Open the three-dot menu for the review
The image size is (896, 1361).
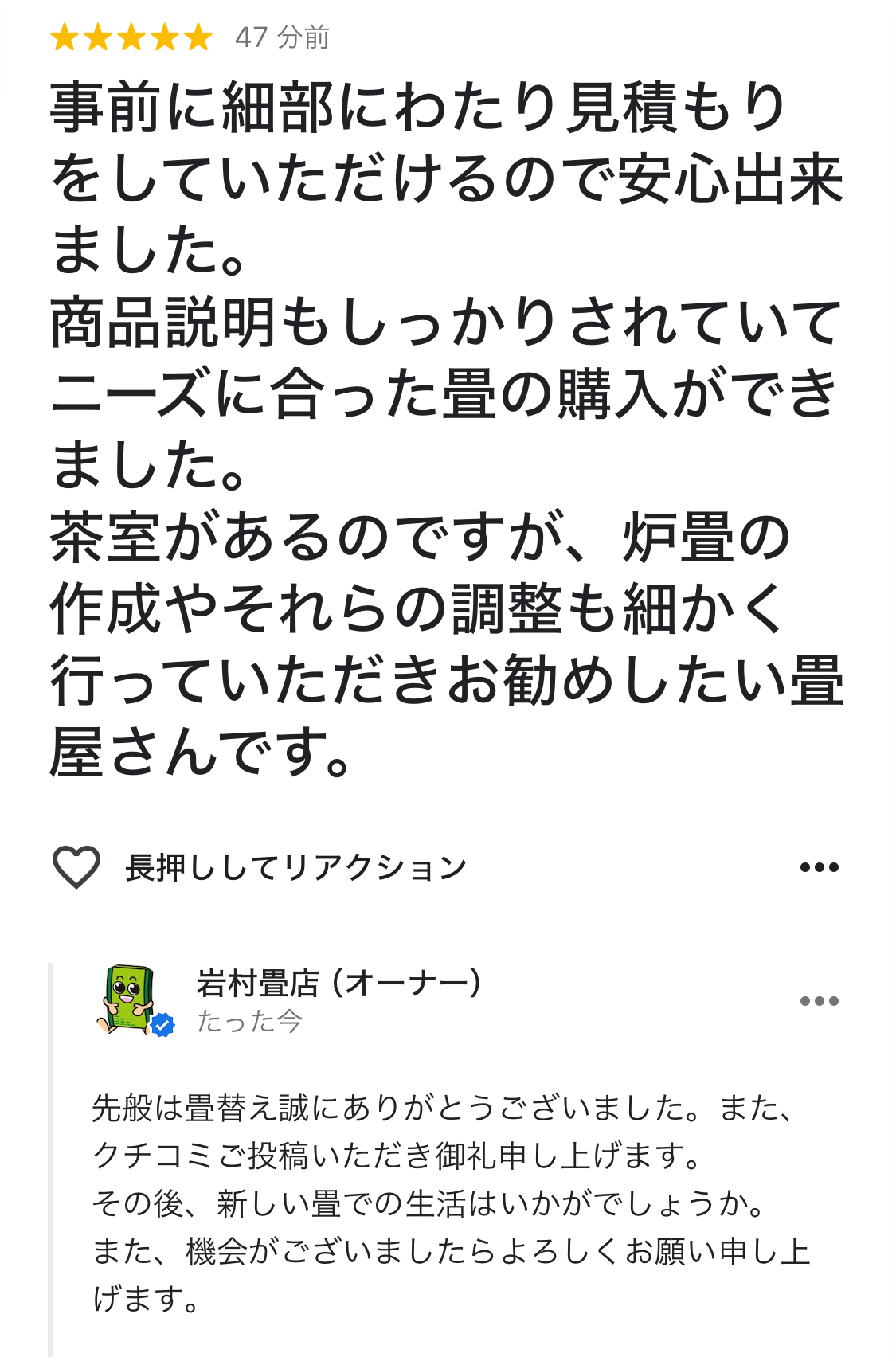819,867
